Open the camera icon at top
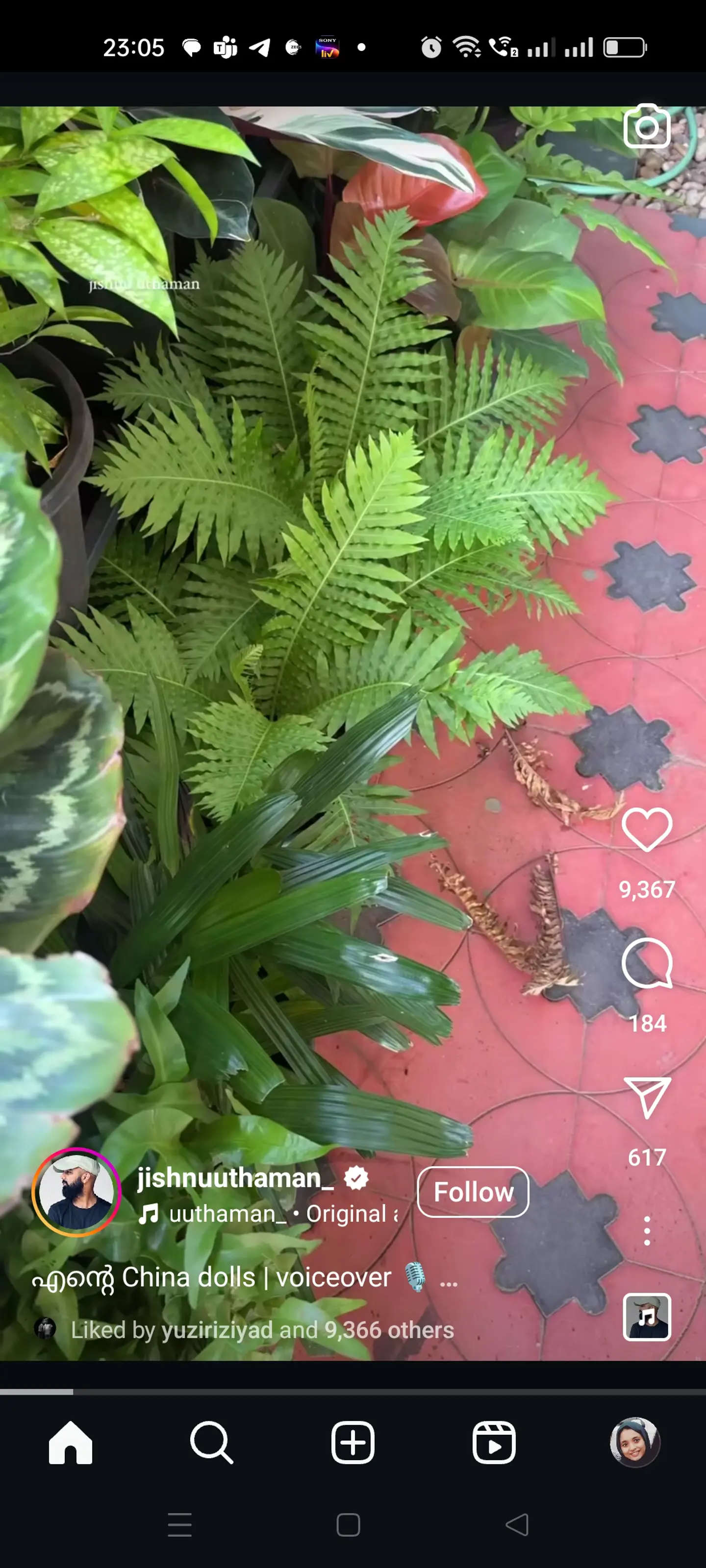706x1568 pixels. pos(646,126)
